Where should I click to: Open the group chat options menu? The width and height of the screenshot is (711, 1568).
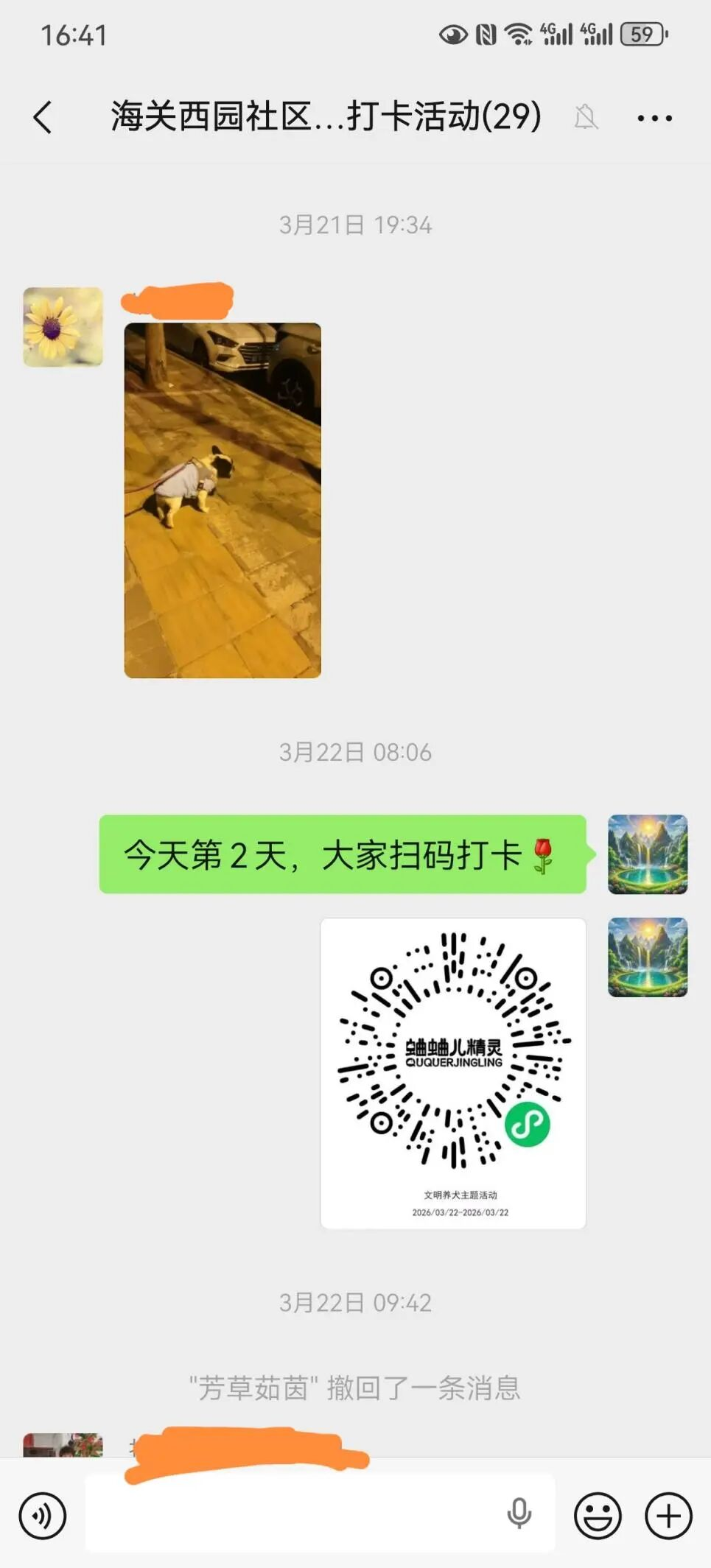(x=654, y=118)
